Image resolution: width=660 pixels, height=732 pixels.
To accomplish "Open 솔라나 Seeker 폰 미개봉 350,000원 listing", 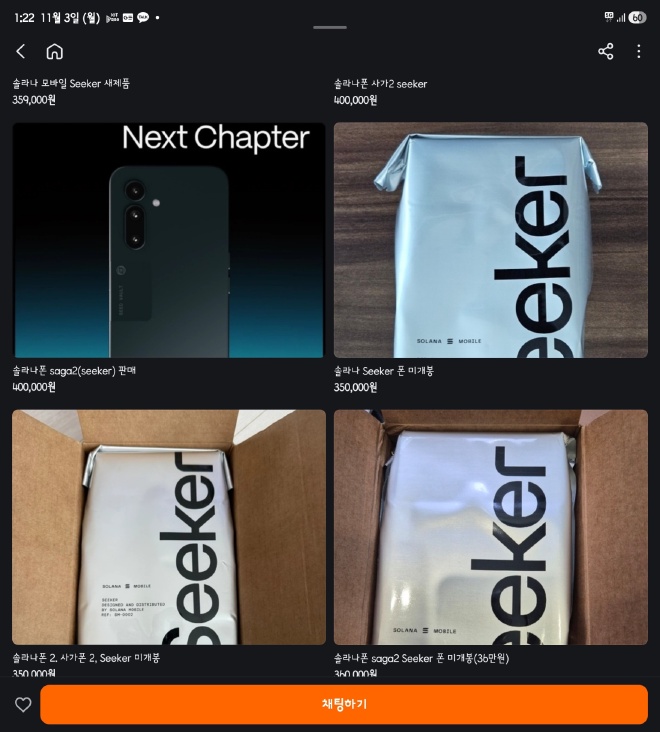I will coord(490,240).
